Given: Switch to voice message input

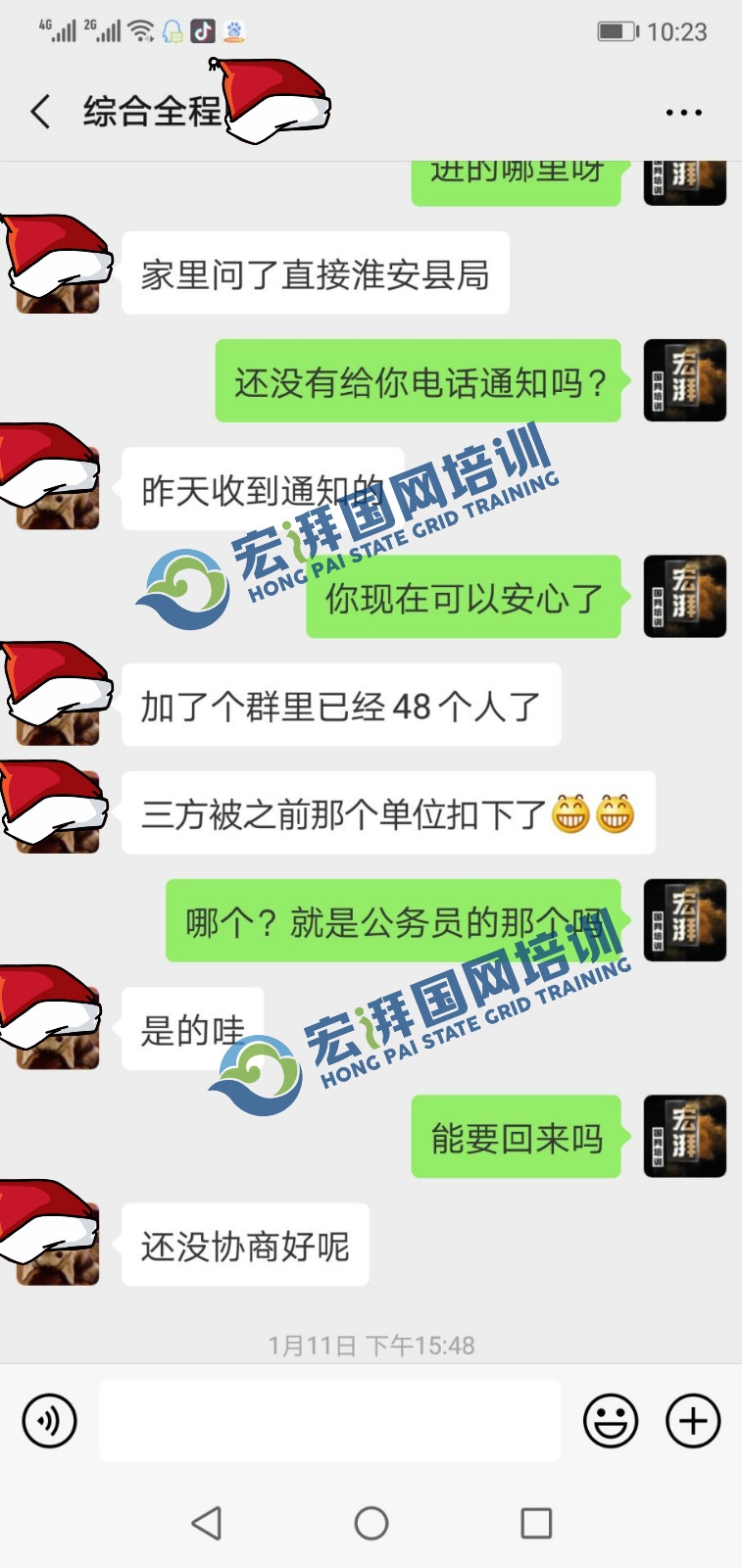Looking at the screenshot, I should click(49, 1420).
